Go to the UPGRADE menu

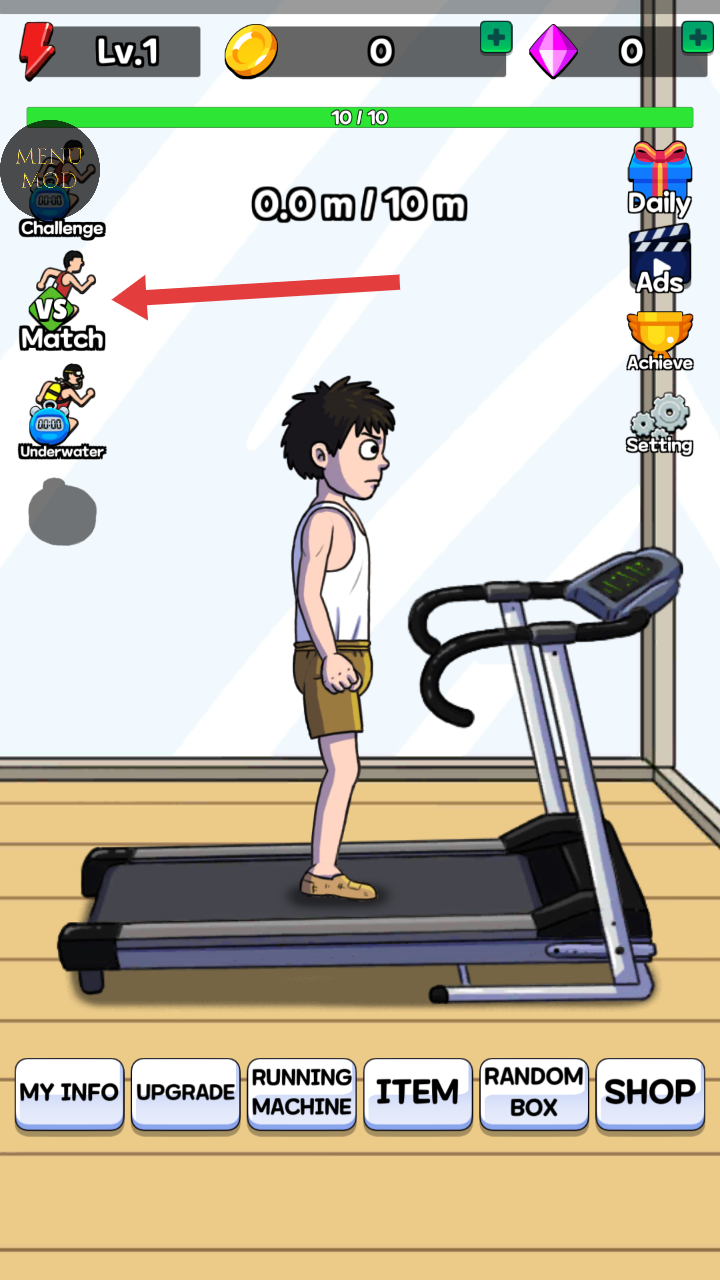(186, 1094)
